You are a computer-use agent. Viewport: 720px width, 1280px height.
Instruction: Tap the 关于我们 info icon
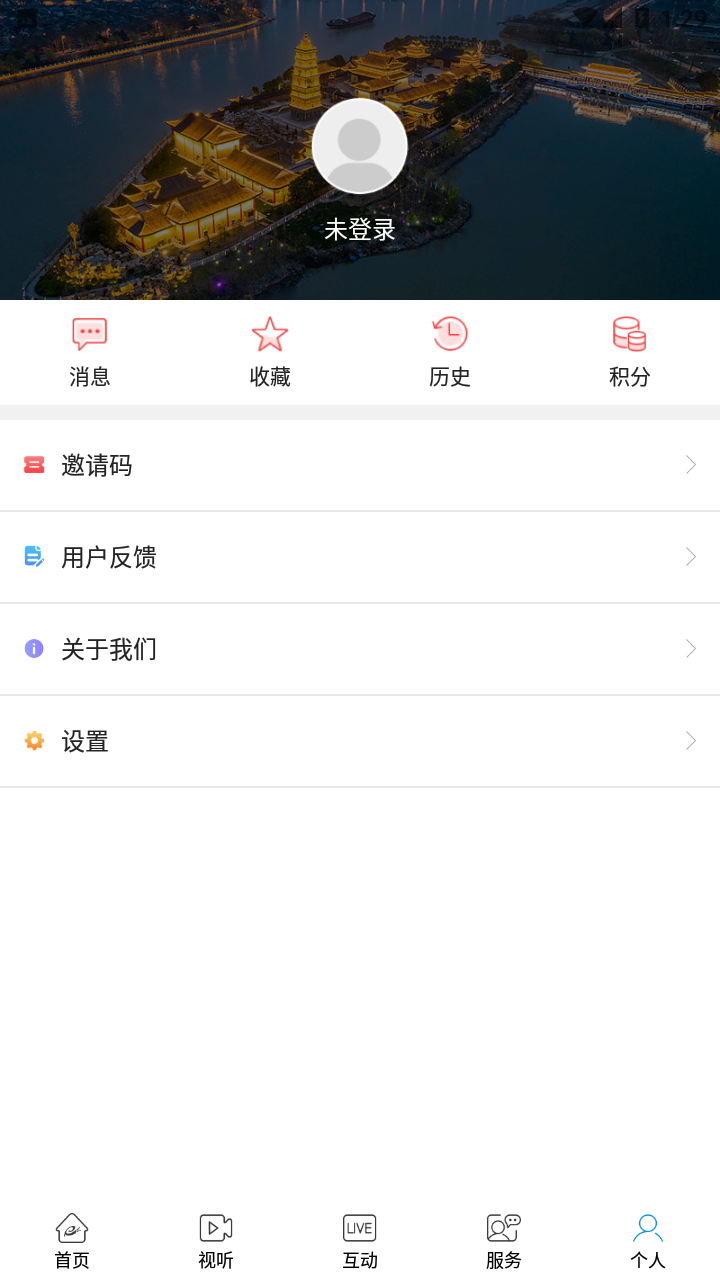tap(35, 649)
